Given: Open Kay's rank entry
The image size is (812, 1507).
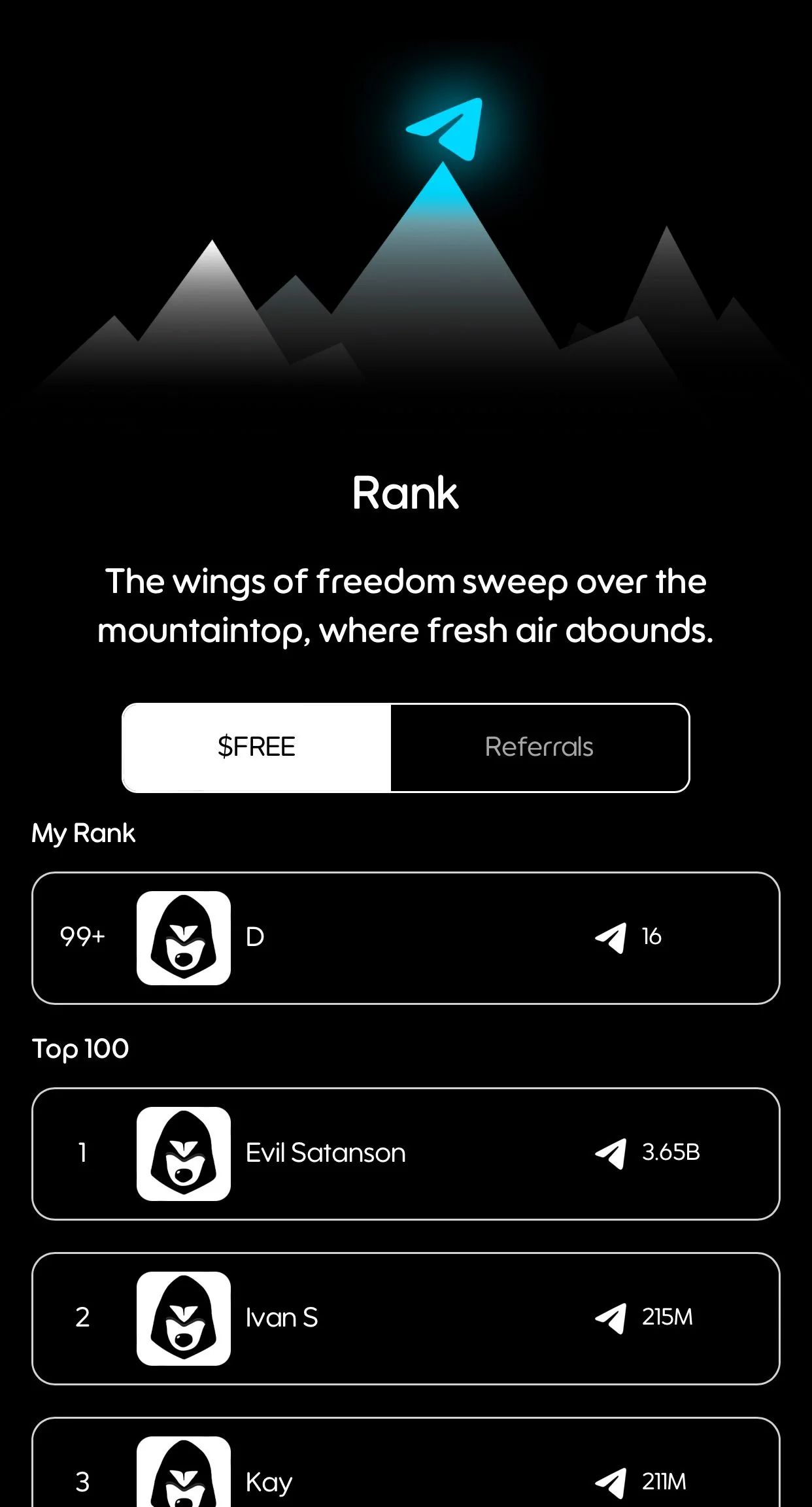Looking at the screenshot, I should click(x=405, y=1463).
